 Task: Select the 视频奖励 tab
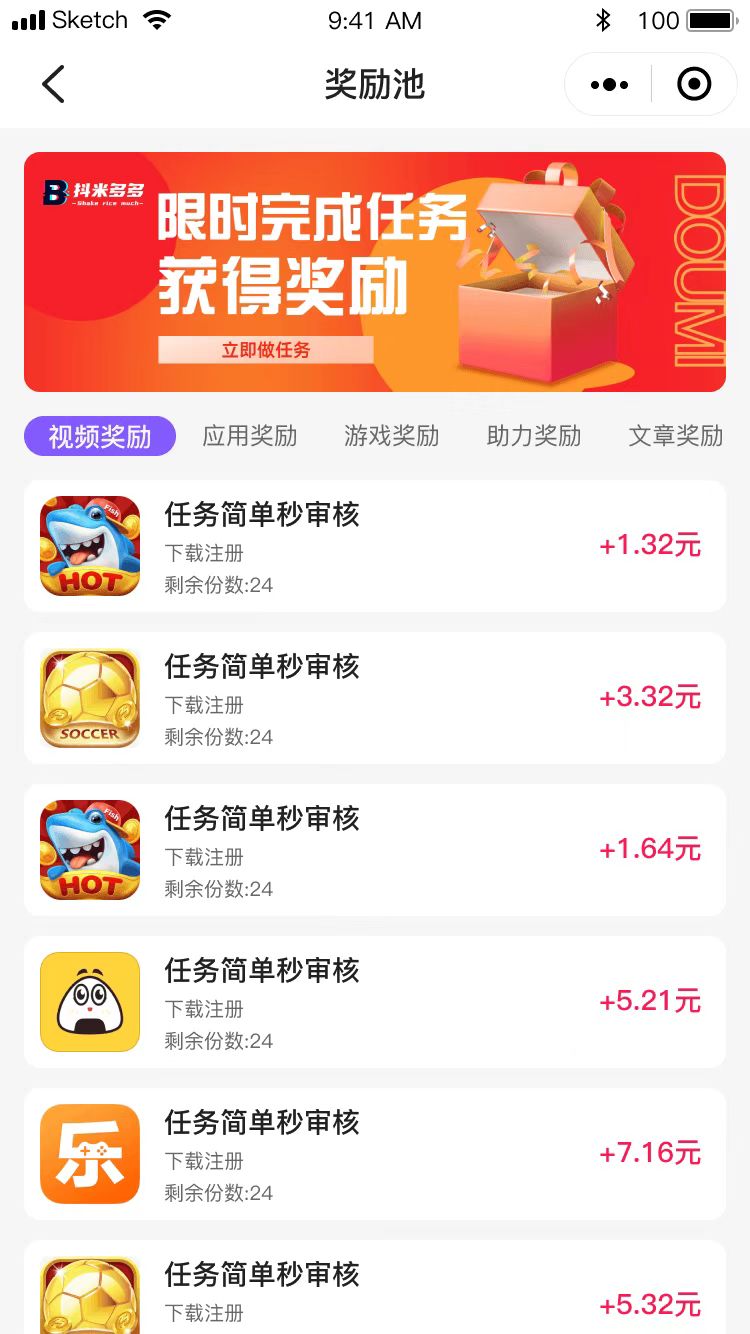100,437
